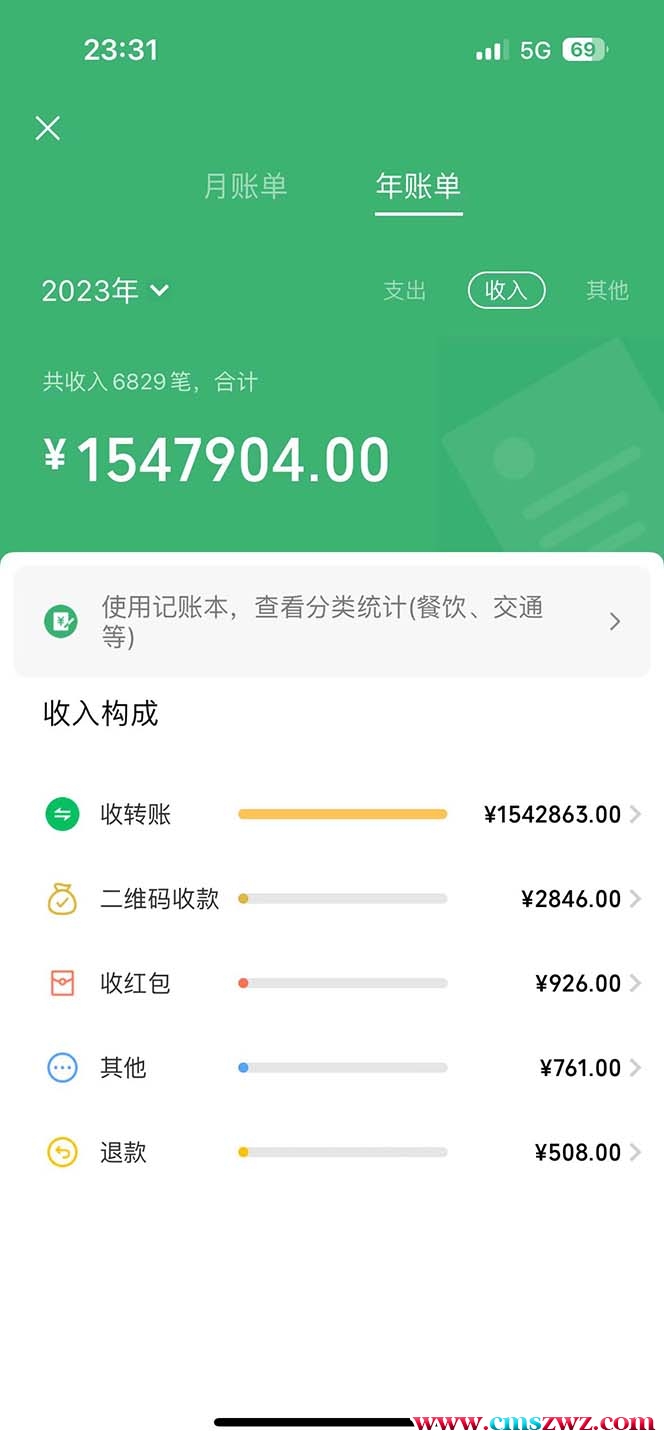The image size is (664, 1440).
Task: Select the 年账单 tab
Action: 418,186
